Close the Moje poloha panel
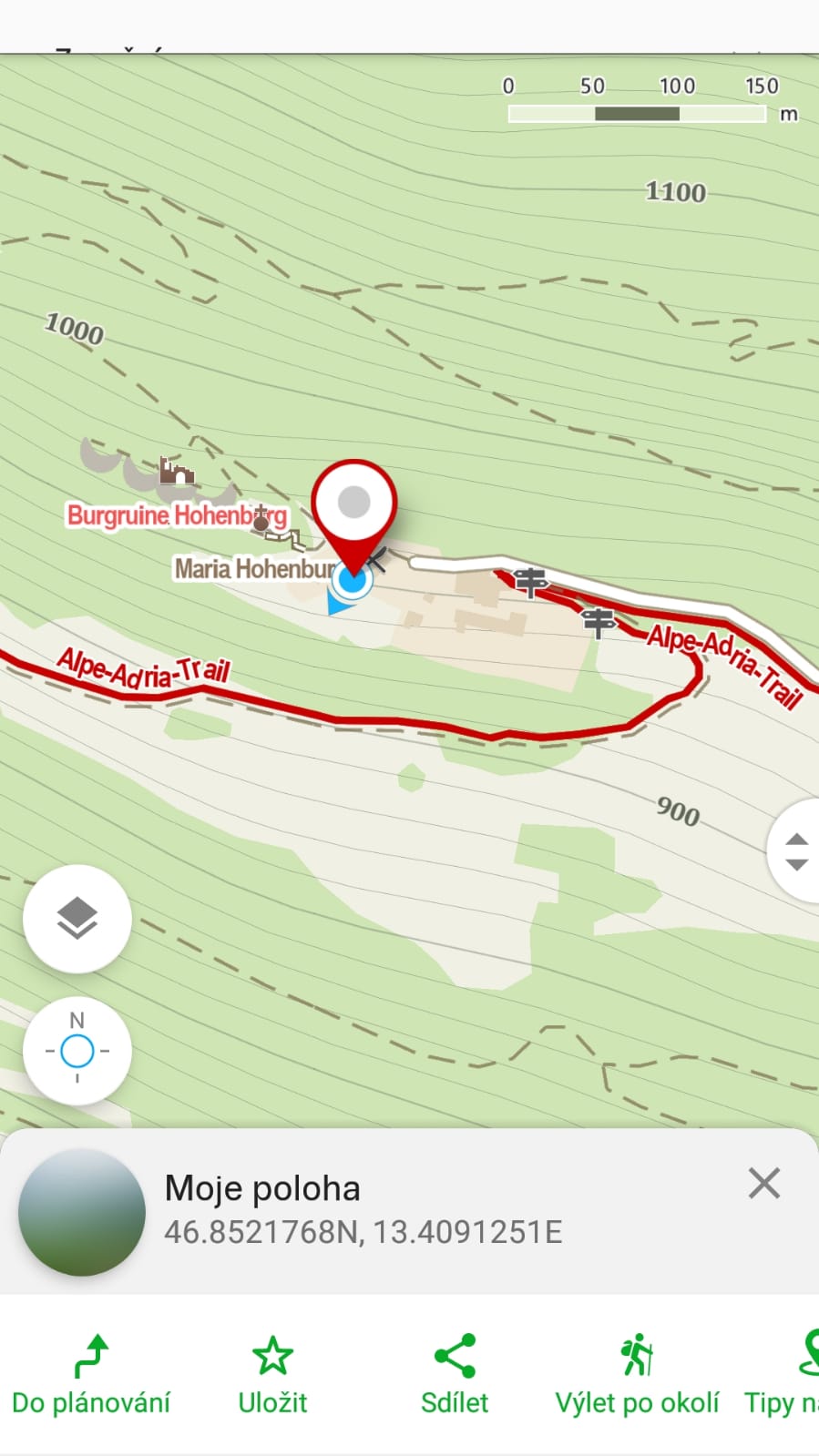 tap(763, 1184)
